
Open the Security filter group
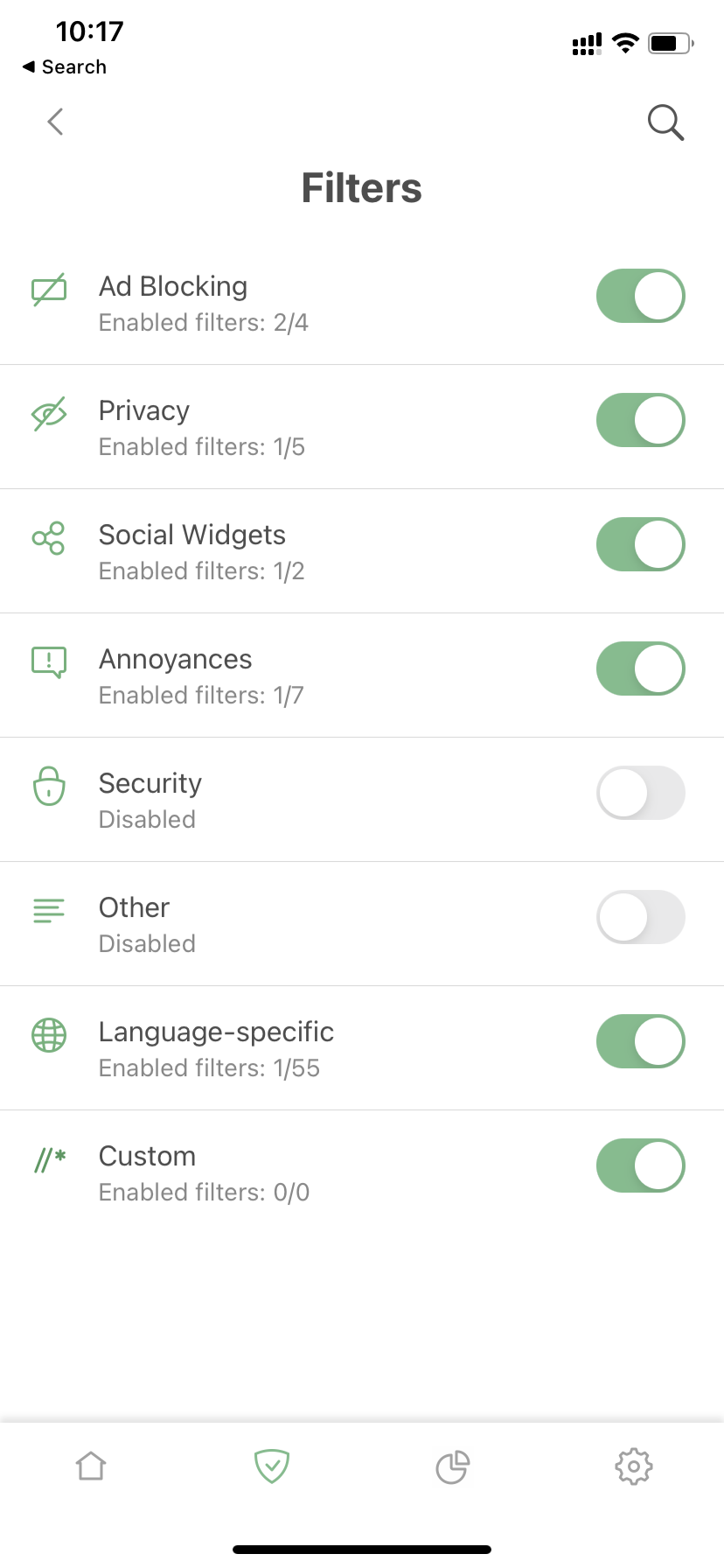[262, 800]
